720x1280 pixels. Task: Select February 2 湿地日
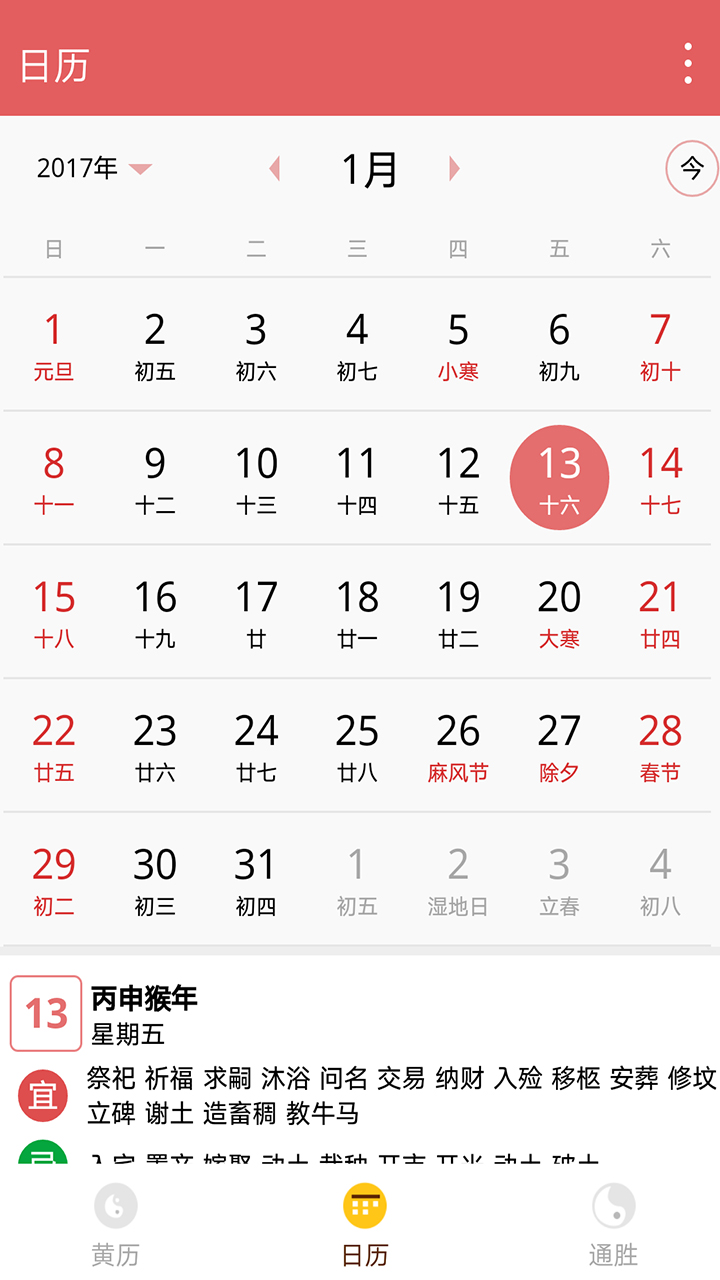458,880
